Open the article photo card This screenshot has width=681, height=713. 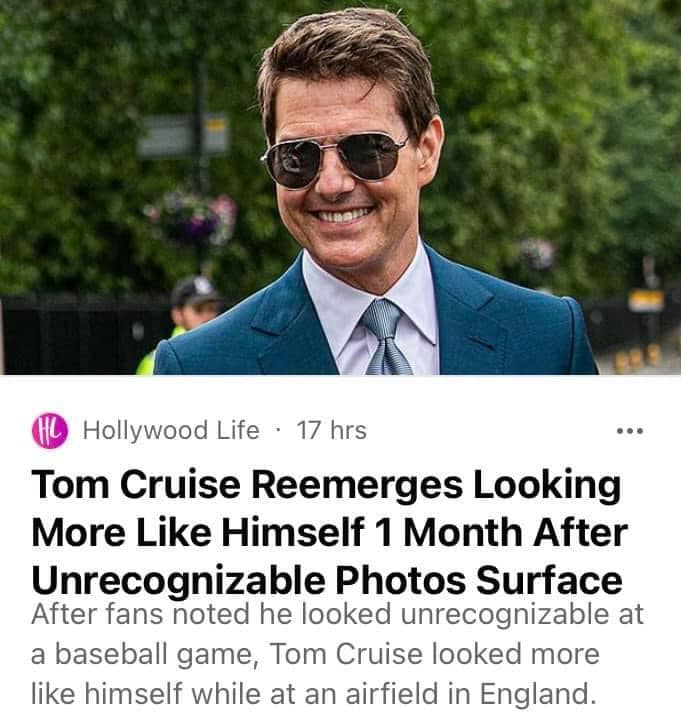coord(340,188)
